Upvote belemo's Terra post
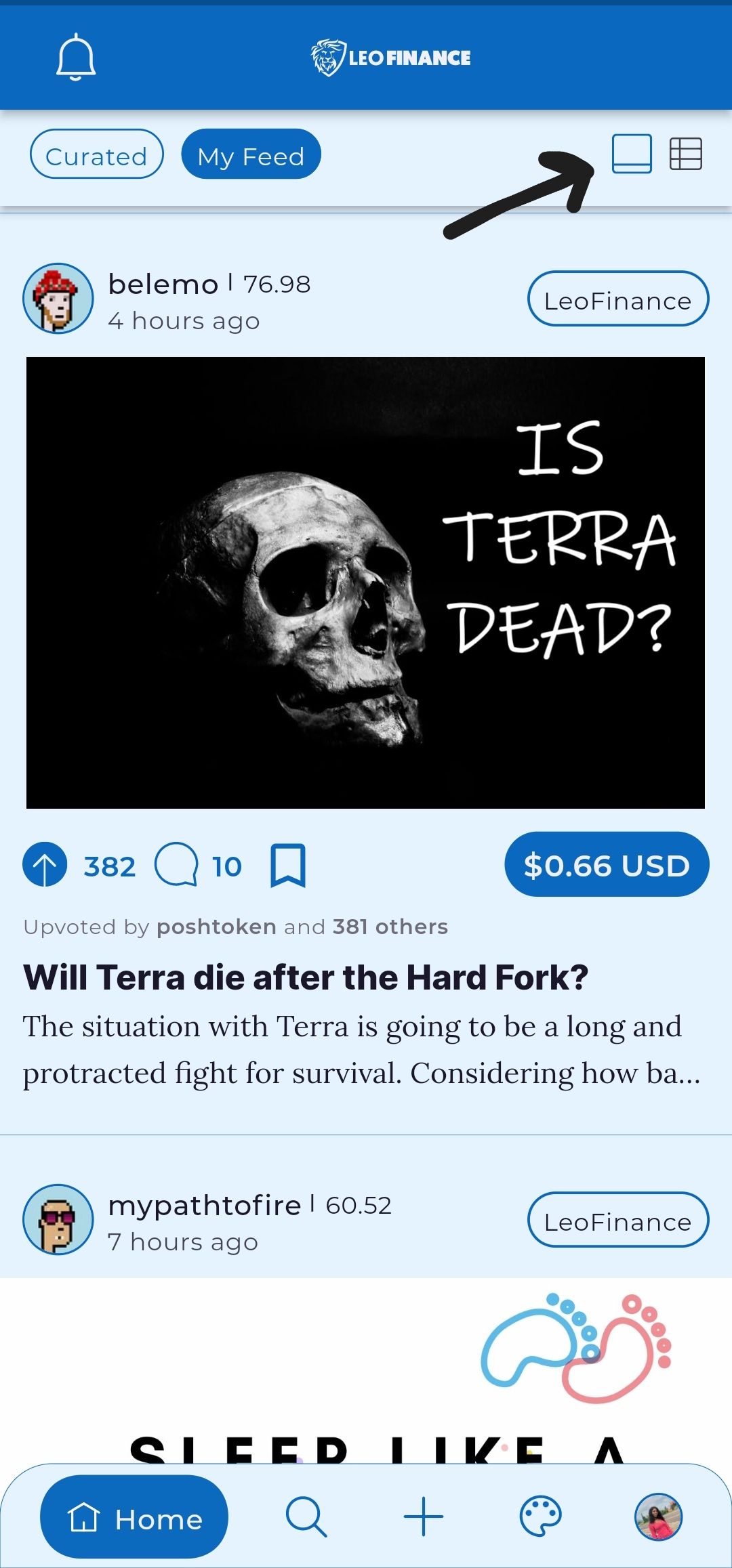 click(45, 866)
